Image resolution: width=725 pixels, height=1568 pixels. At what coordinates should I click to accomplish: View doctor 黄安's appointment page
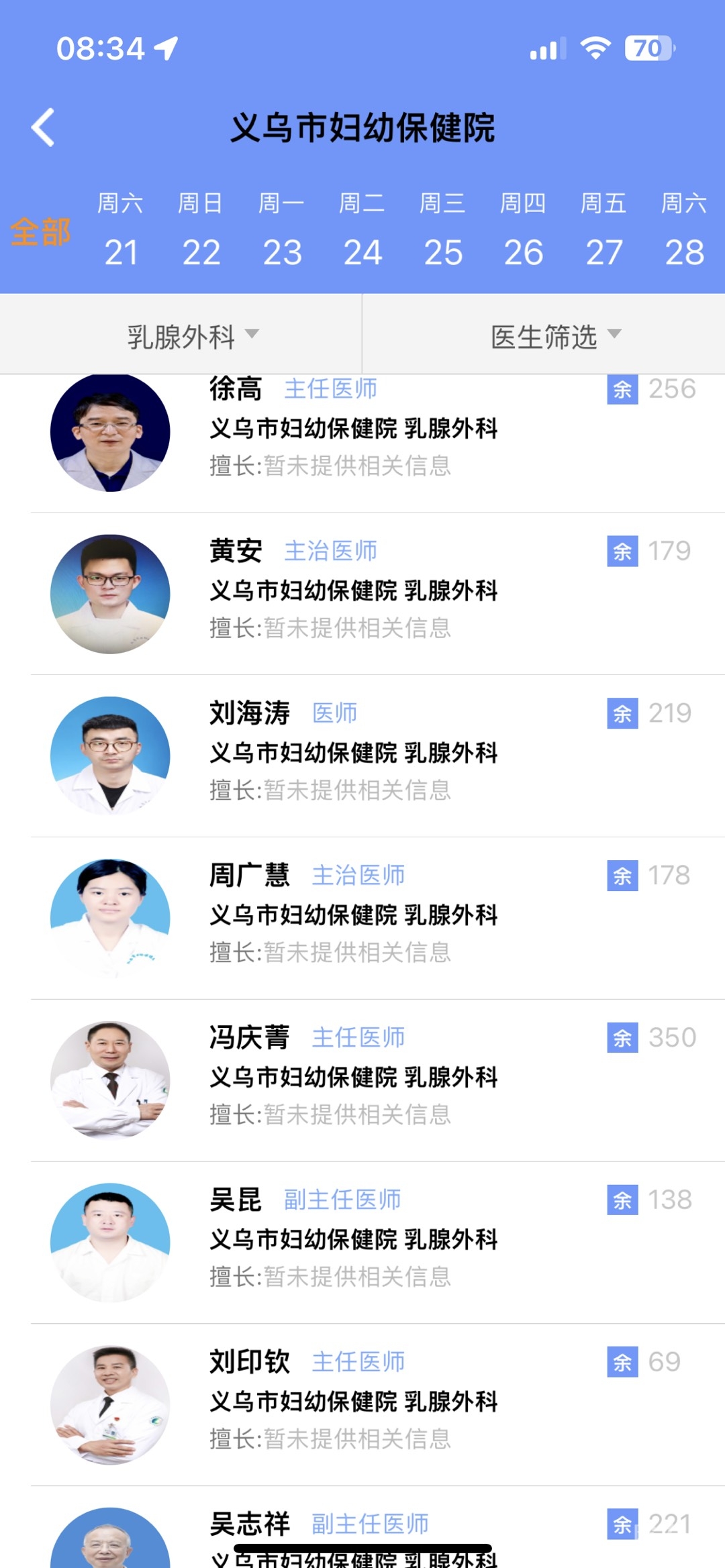(353, 590)
